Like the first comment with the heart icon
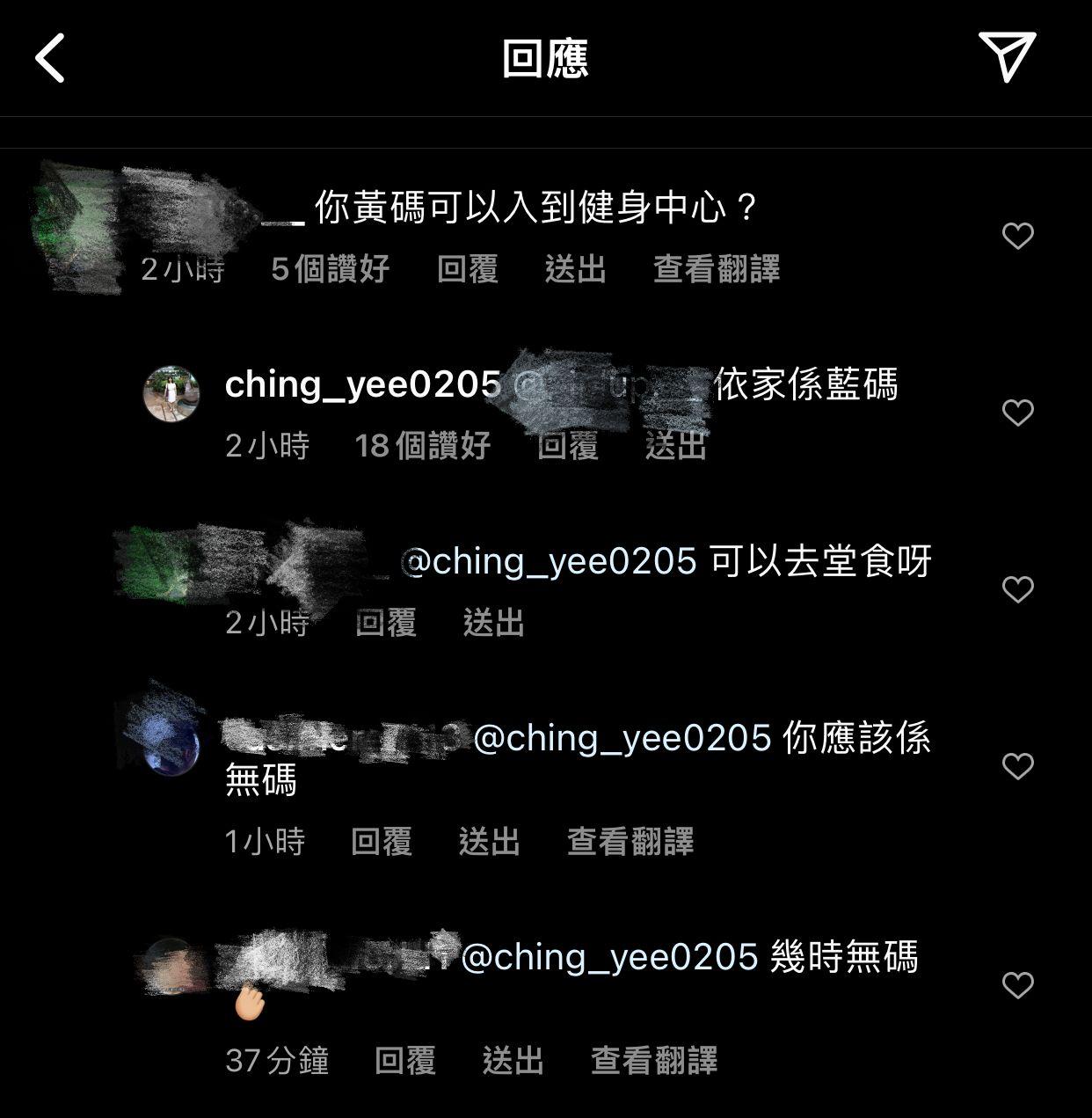The image size is (1092, 1118). [1018, 235]
